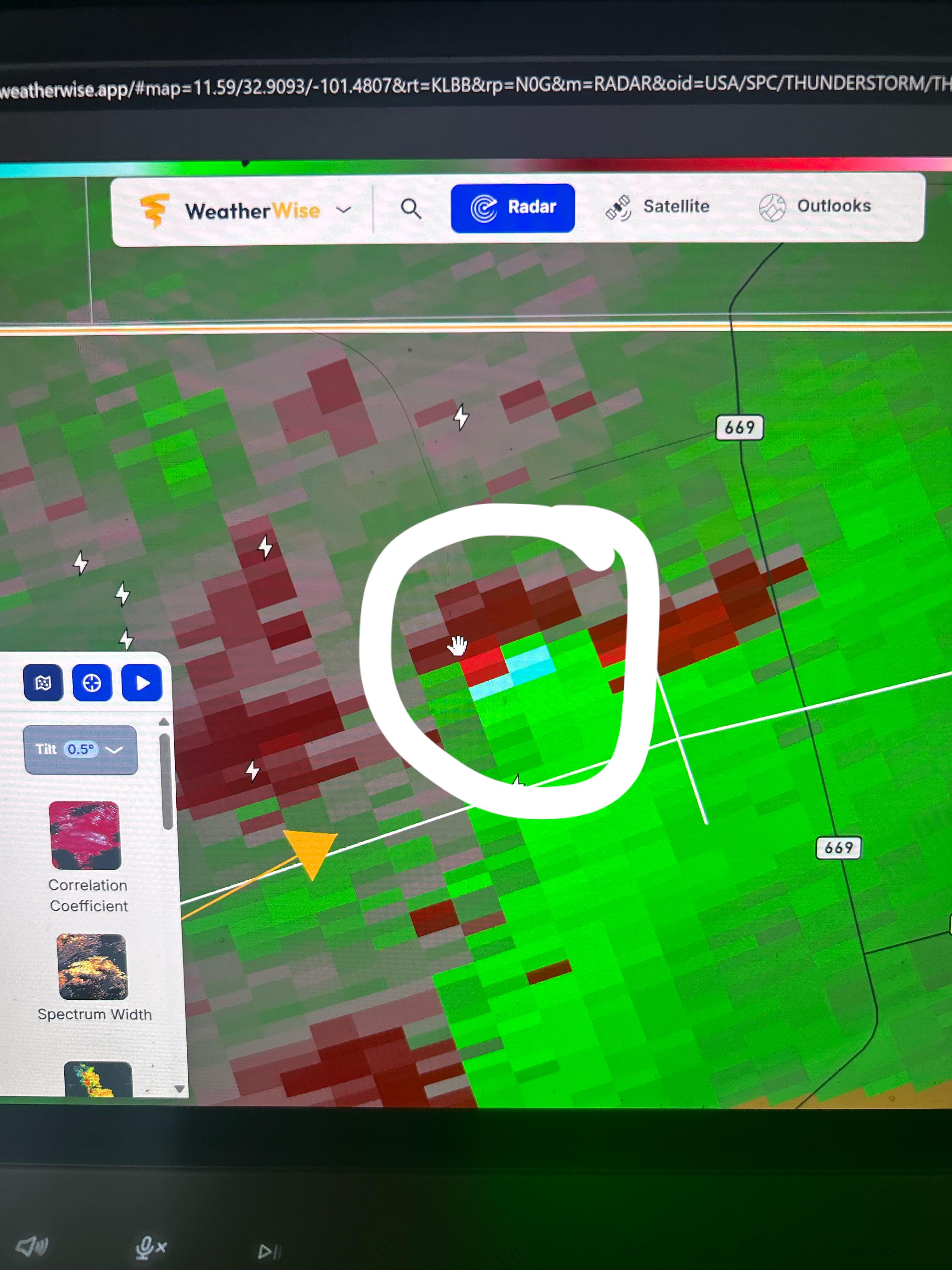Switch to the Outlooks tab

coord(815,206)
